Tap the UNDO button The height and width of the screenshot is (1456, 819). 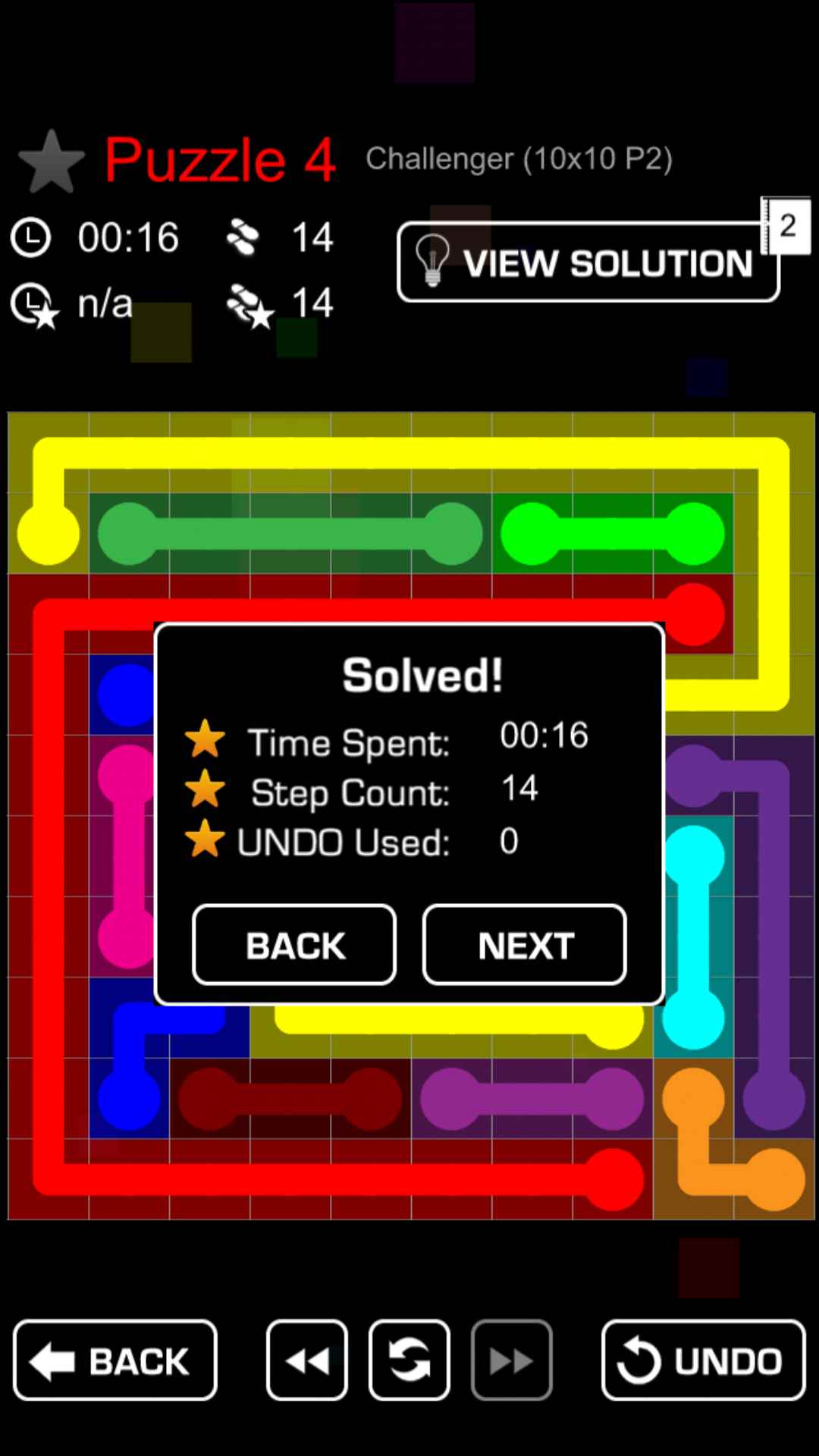click(703, 1360)
